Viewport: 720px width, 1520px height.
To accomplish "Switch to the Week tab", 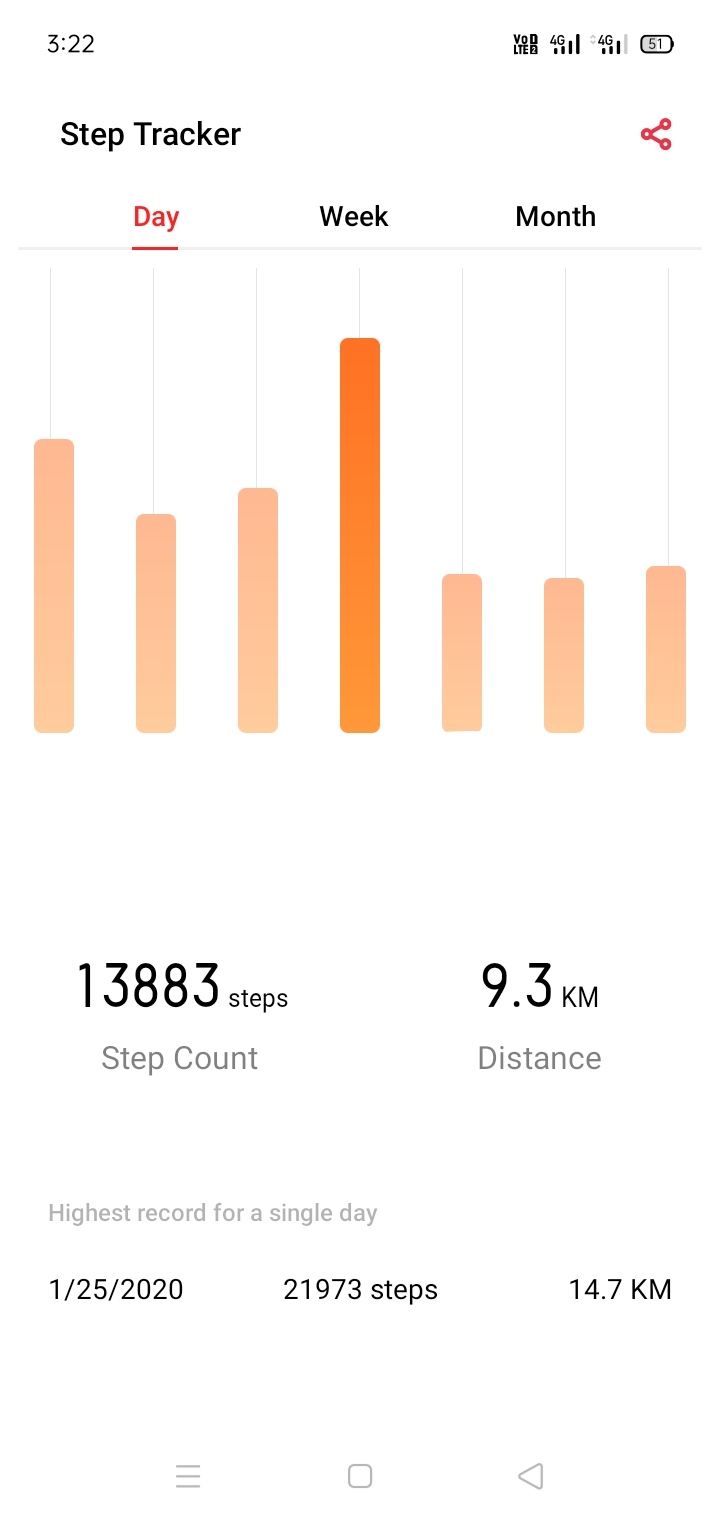I will click(353, 217).
